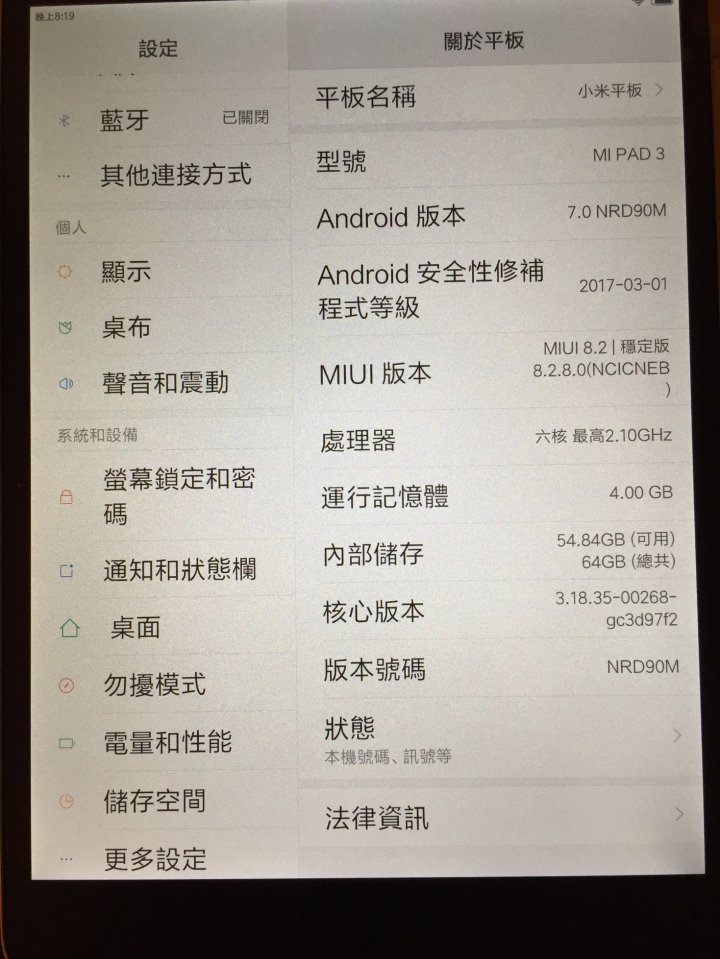Open 藍牙 Bluetooth settings
This screenshot has height=959, width=720.
(160, 120)
